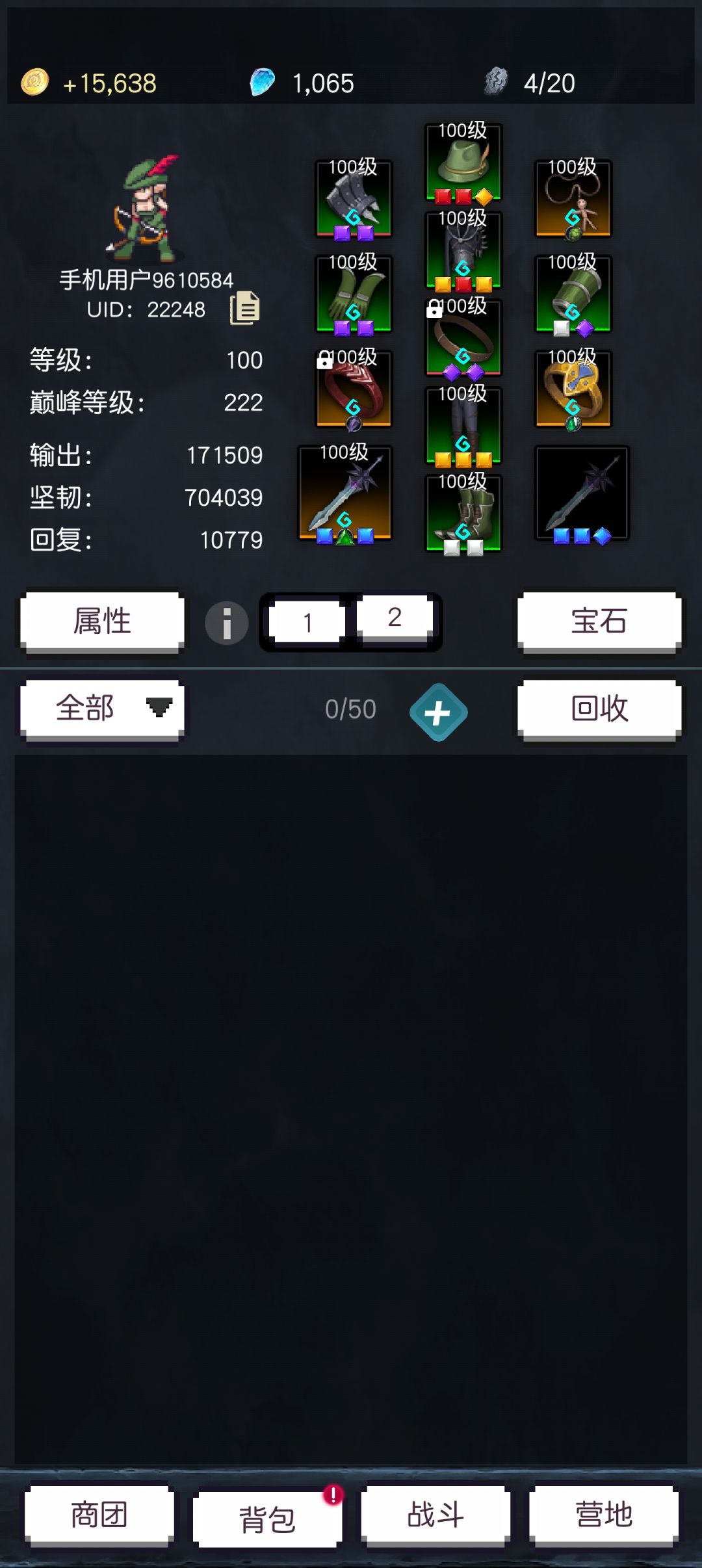Inspect the equipped golden ring
Viewport: 702px width, 1568px height.
(573, 389)
